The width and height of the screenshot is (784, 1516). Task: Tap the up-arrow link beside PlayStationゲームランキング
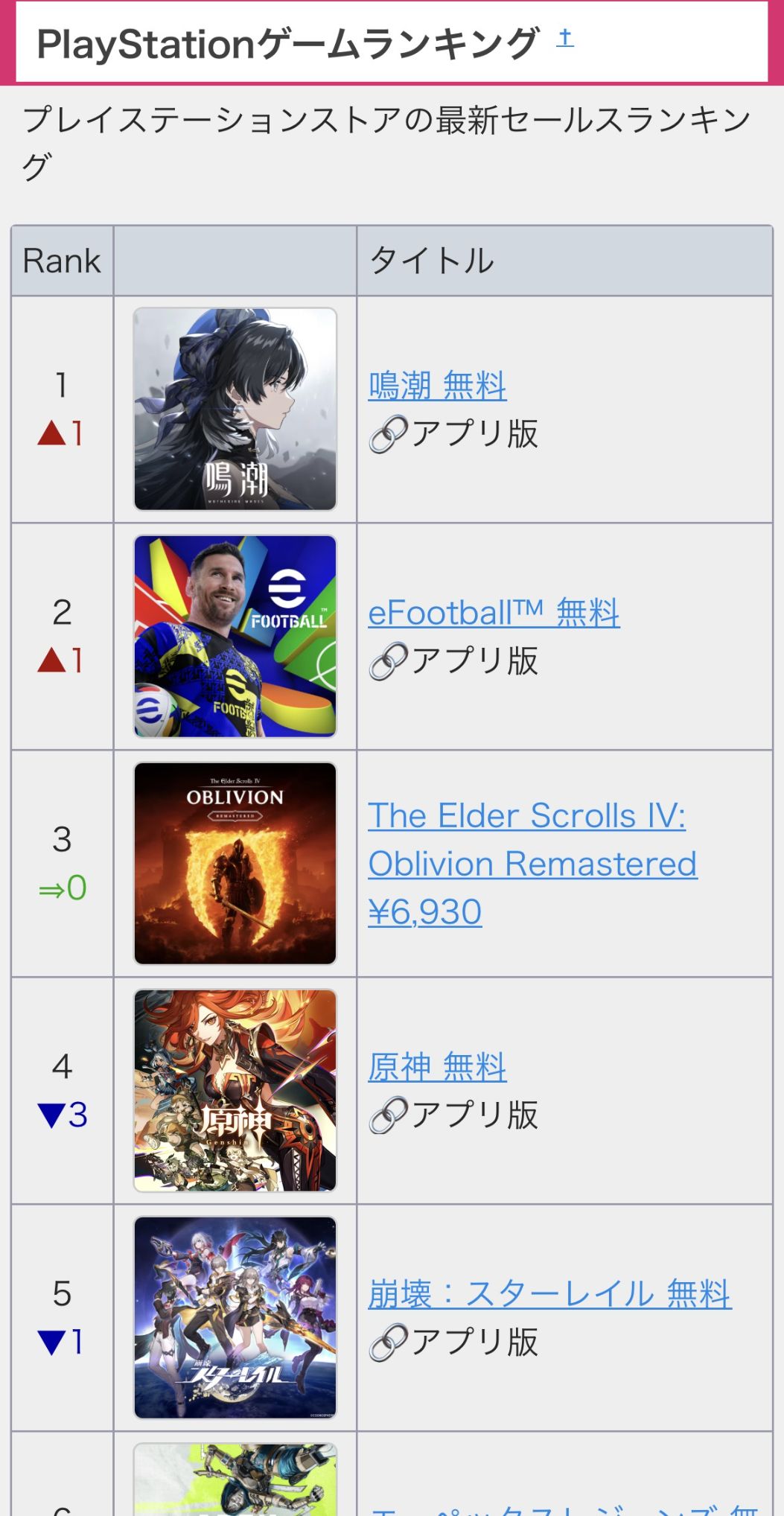[565, 37]
